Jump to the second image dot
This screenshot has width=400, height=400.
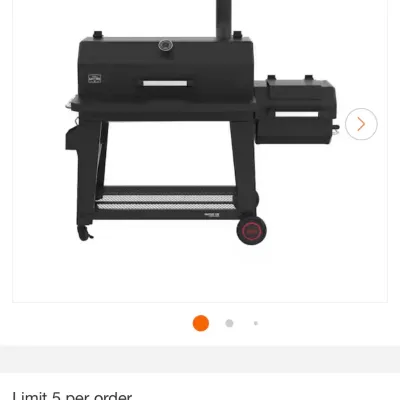point(229,323)
